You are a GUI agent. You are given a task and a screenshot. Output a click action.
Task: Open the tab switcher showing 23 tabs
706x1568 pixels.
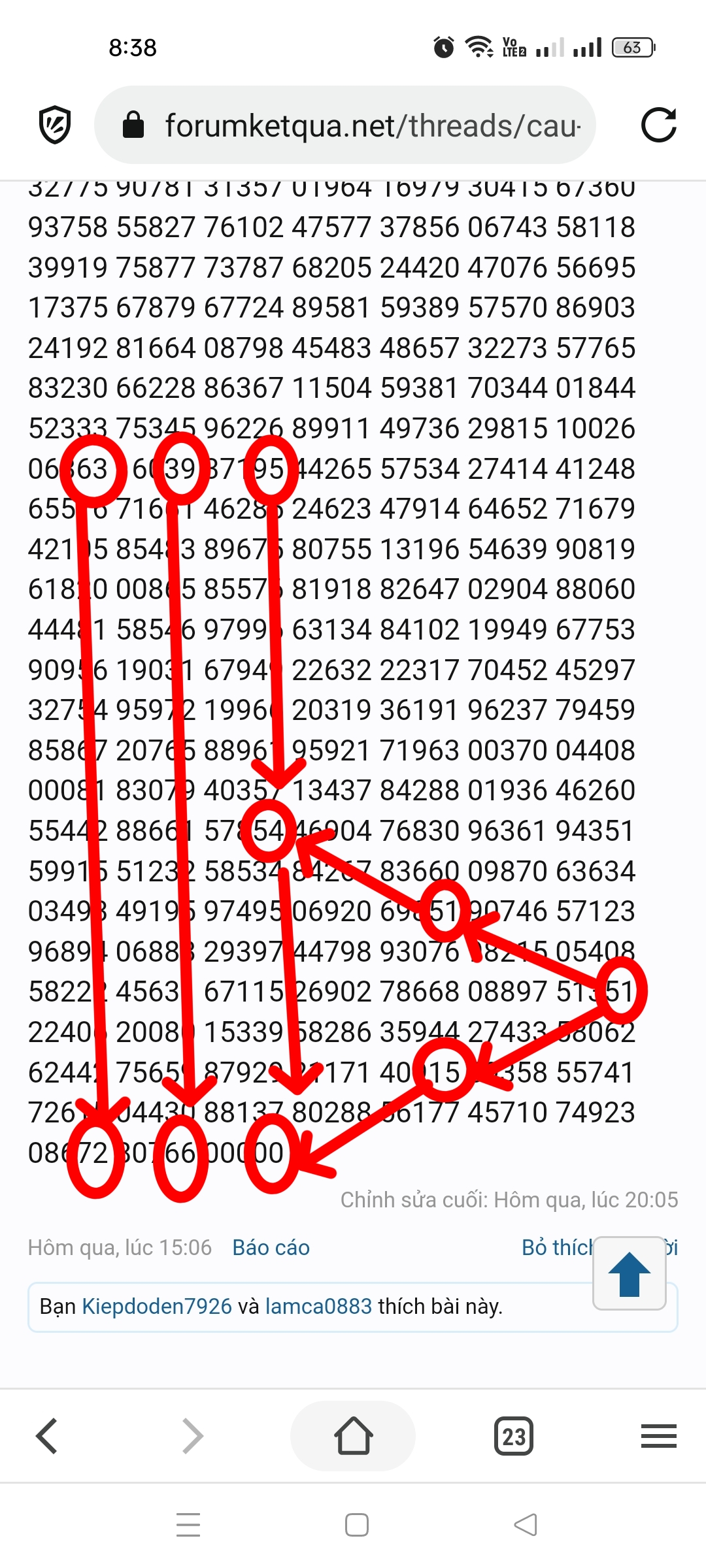pos(514,1436)
